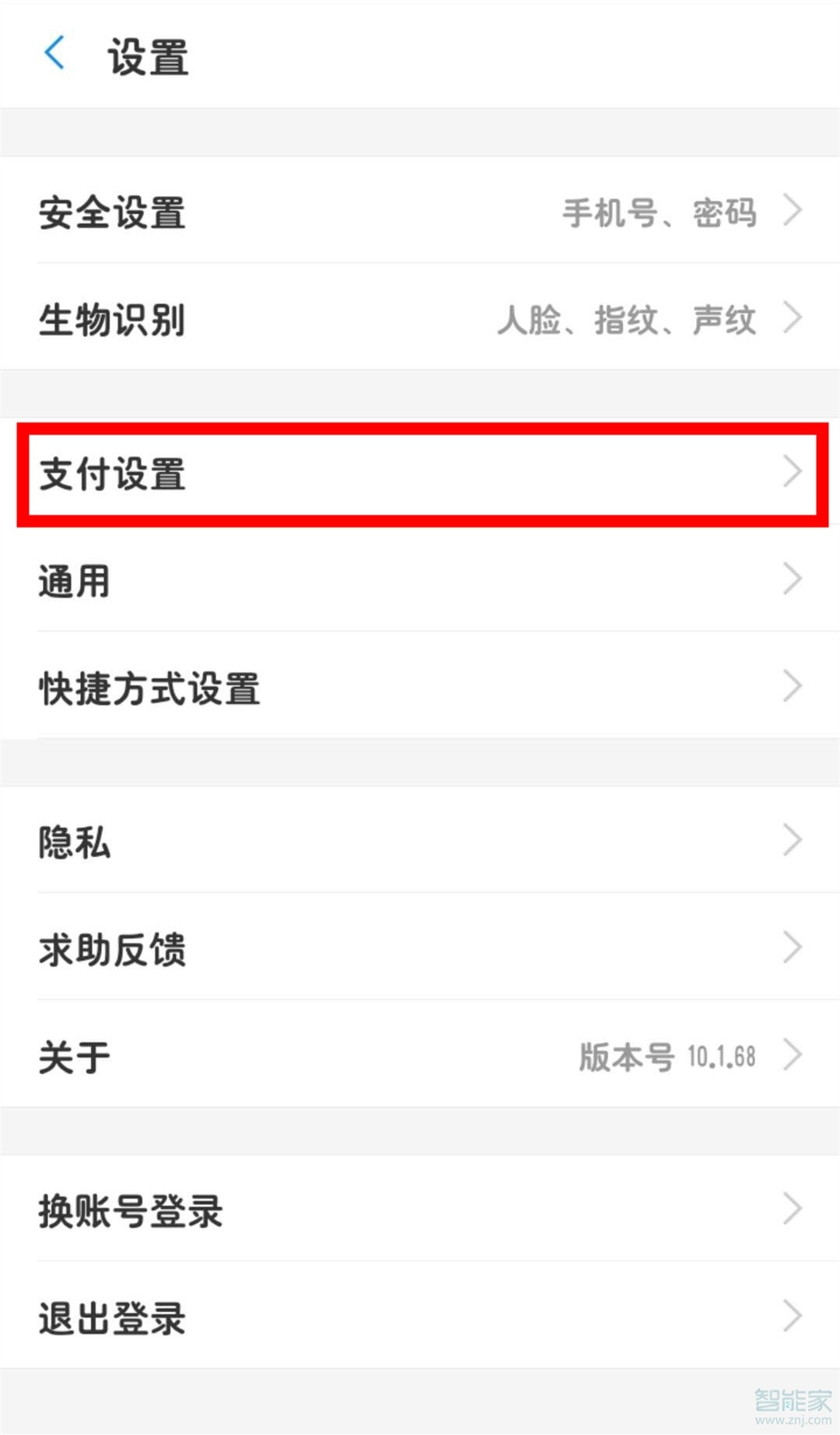Screen dimensions: 840x1435
Task: Open 快捷方式设置 (Shortcut Settings)
Action: pyautogui.click(x=149, y=686)
